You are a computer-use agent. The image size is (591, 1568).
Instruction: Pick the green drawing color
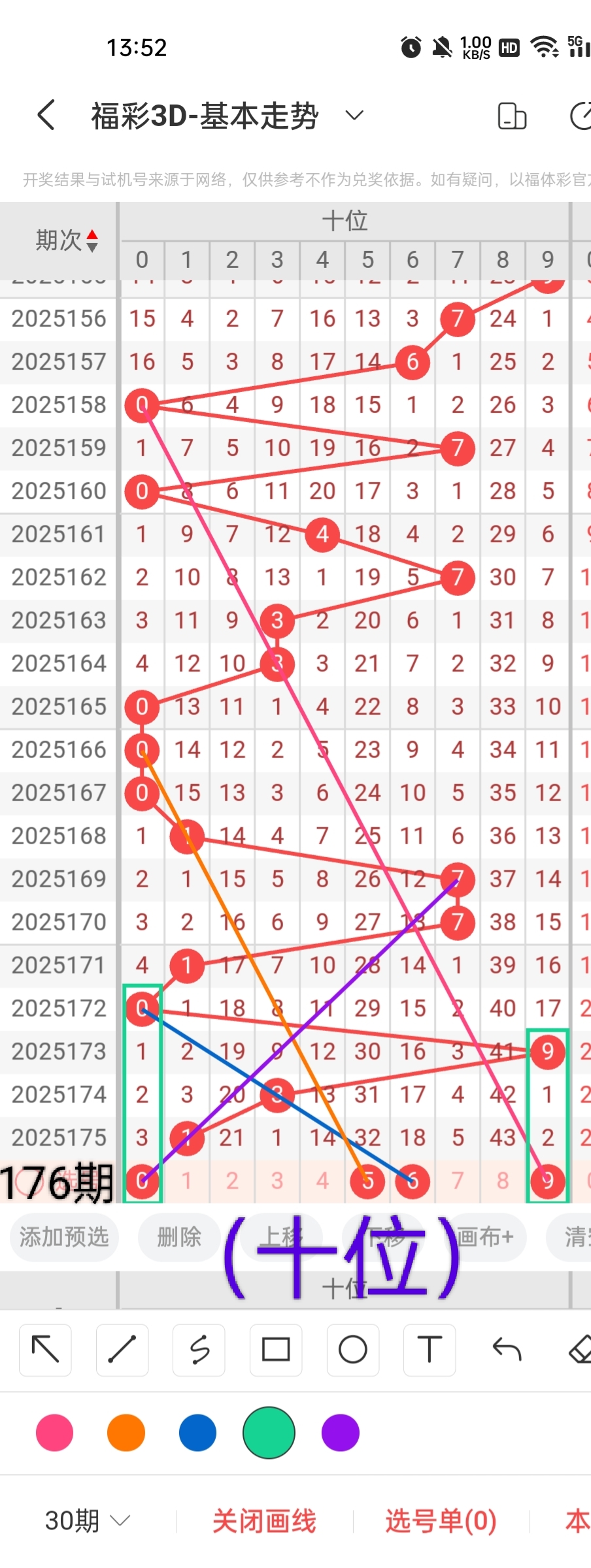pyautogui.click(x=269, y=1433)
